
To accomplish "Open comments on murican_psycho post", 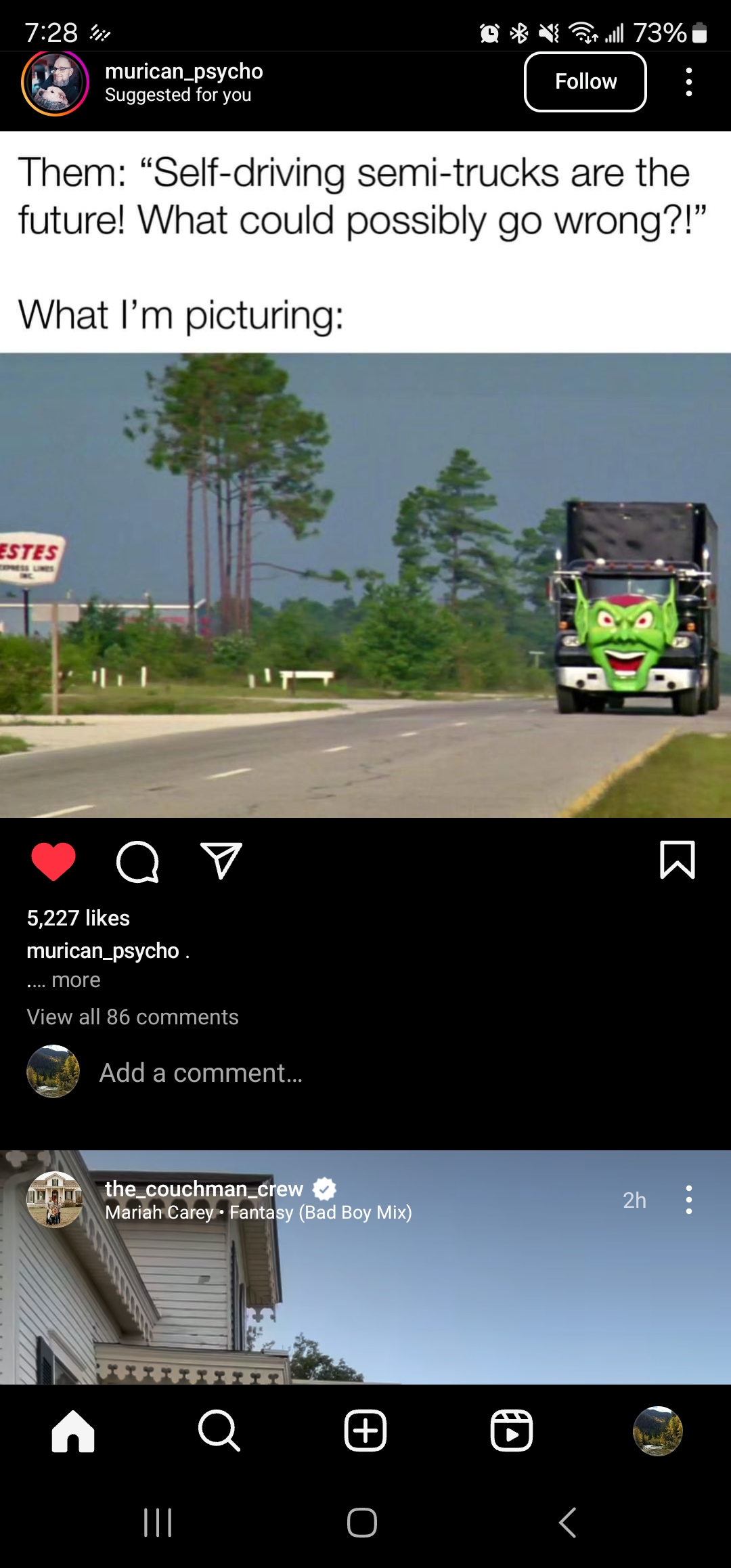I will point(137,862).
